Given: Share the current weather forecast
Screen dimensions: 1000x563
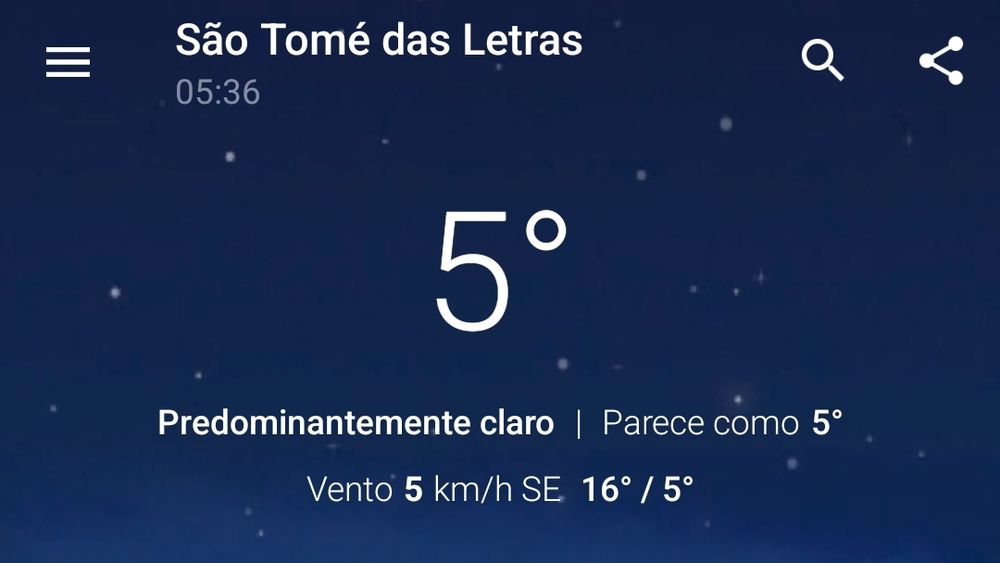Looking at the screenshot, I should point(941,61).
